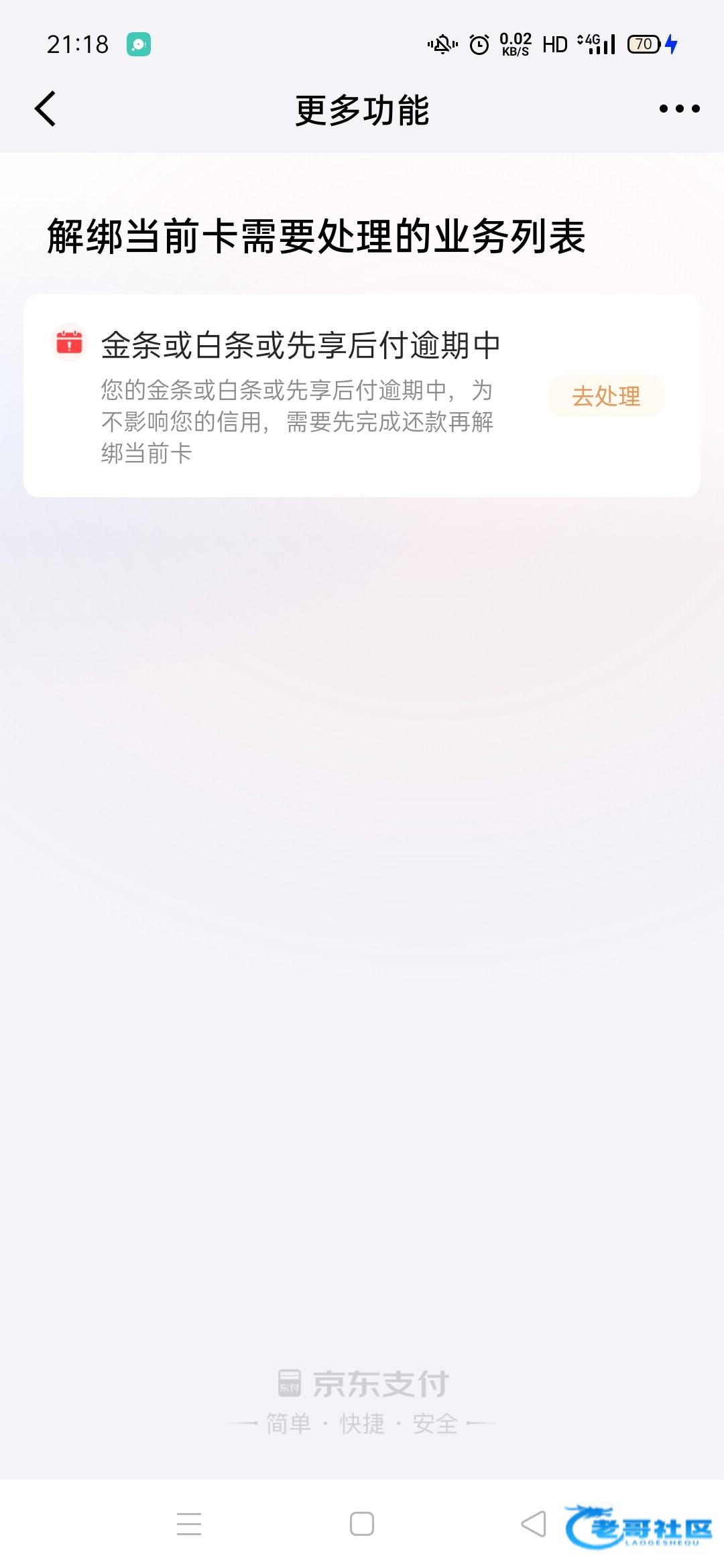
Task: Tap the 去处理 button
Action: coord(606,396)
